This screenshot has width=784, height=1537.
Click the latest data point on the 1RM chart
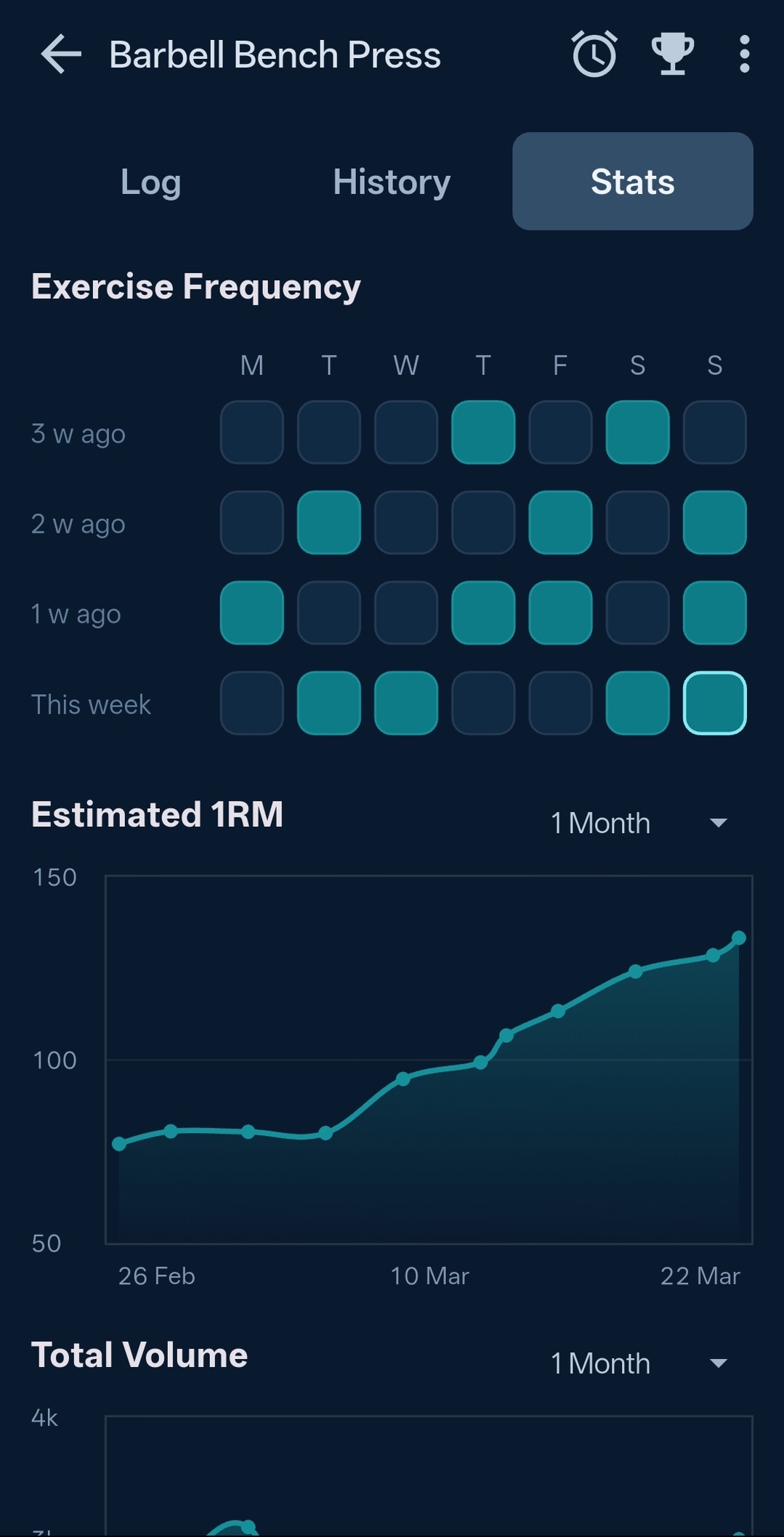pyautogui.click(x=740, y=937)
